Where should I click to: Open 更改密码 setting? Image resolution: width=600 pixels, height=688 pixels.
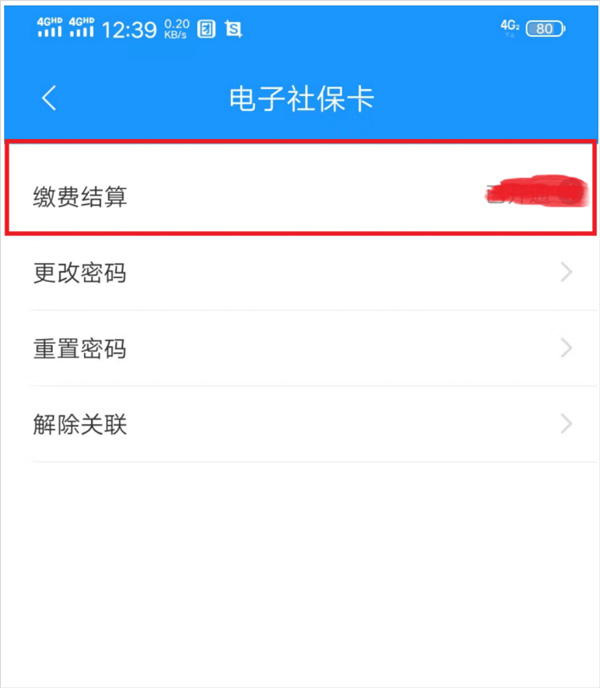click(x=300, y=272)
